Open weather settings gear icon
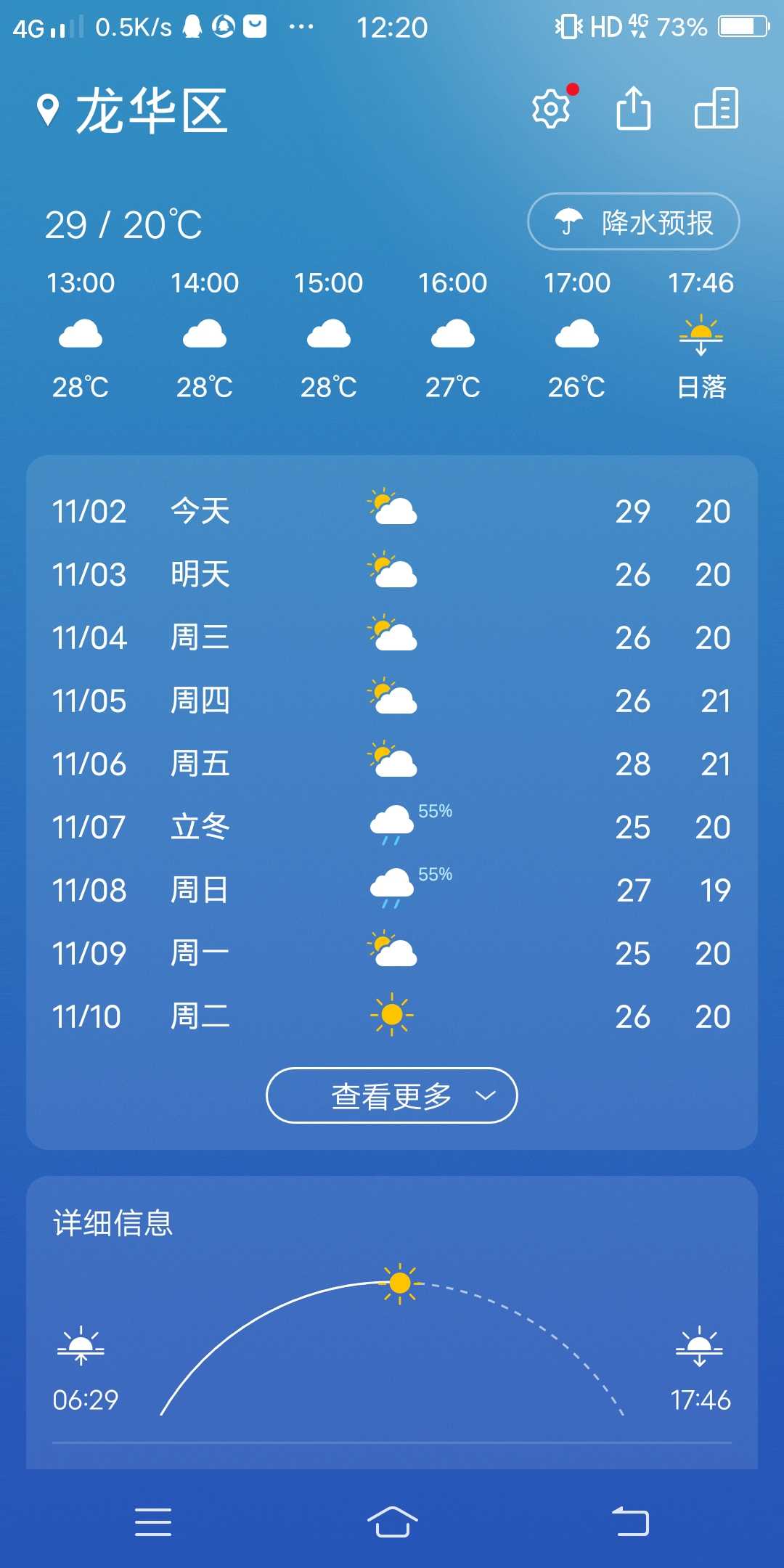The height and width of the screenshot is (1568, 784). (552, 109)
